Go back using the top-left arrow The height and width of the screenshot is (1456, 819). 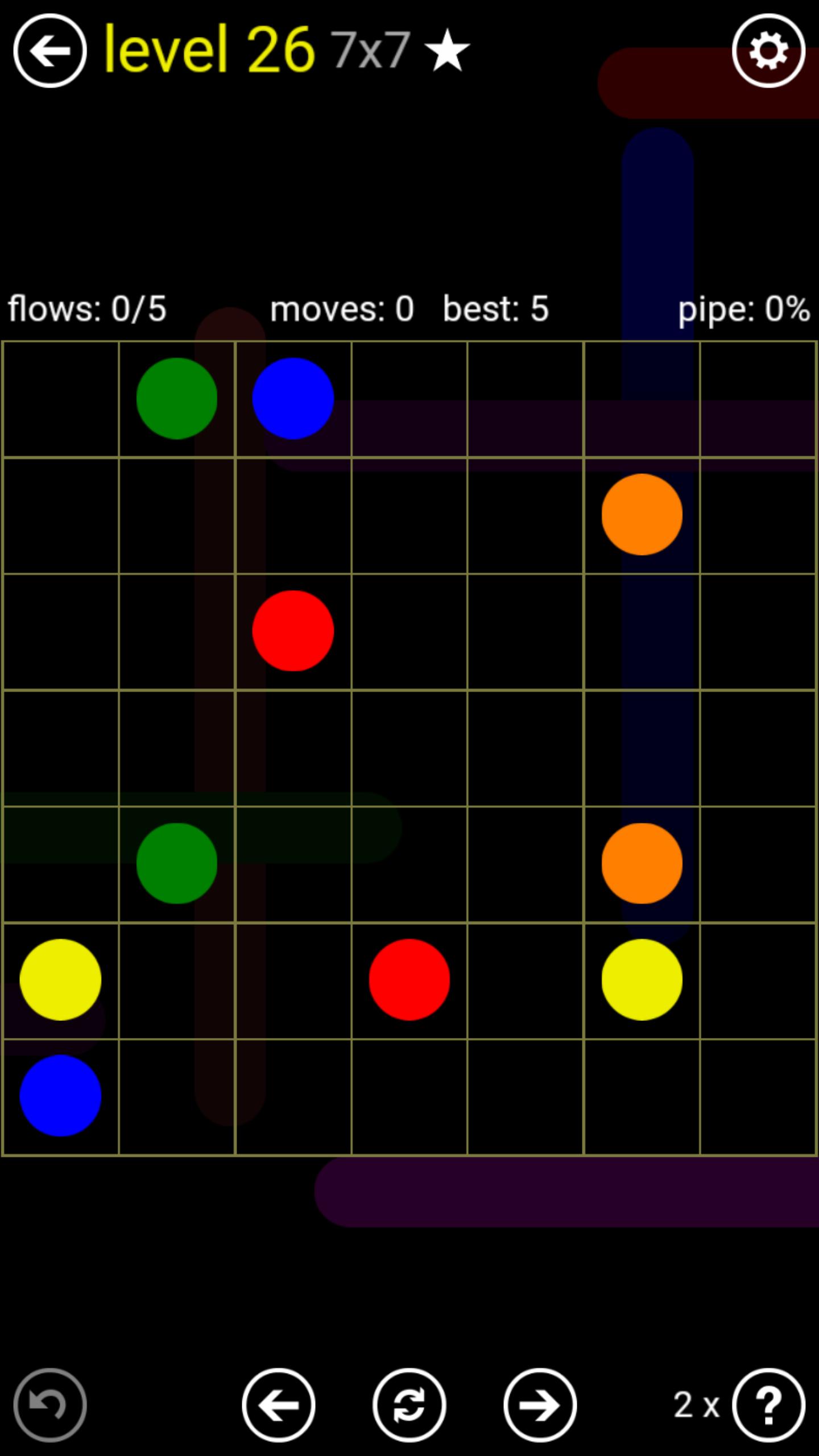pos(50,51)
